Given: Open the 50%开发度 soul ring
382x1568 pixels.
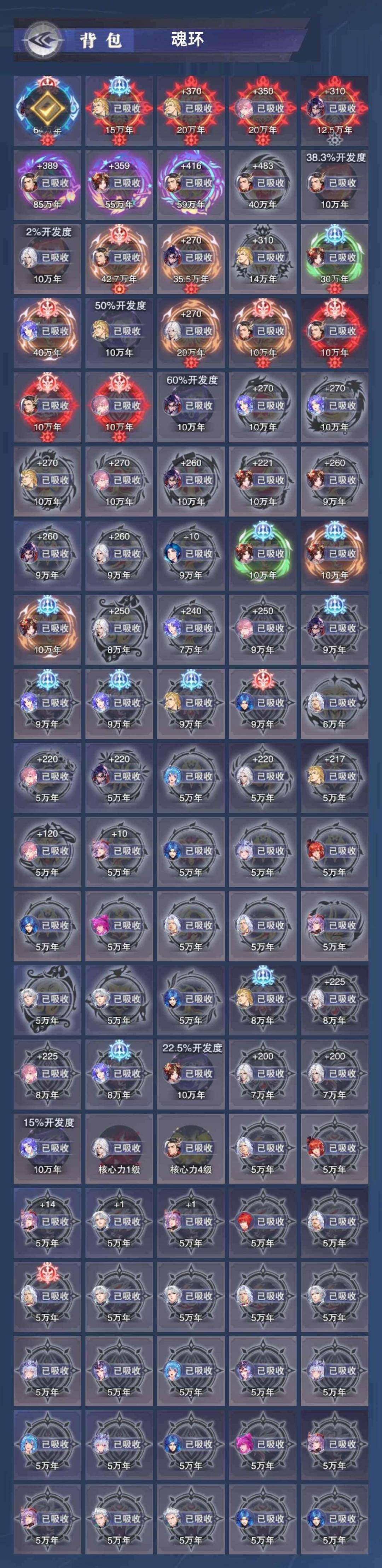Looking at the screenshot, I should pyautogui.click(x=119, y=332).
